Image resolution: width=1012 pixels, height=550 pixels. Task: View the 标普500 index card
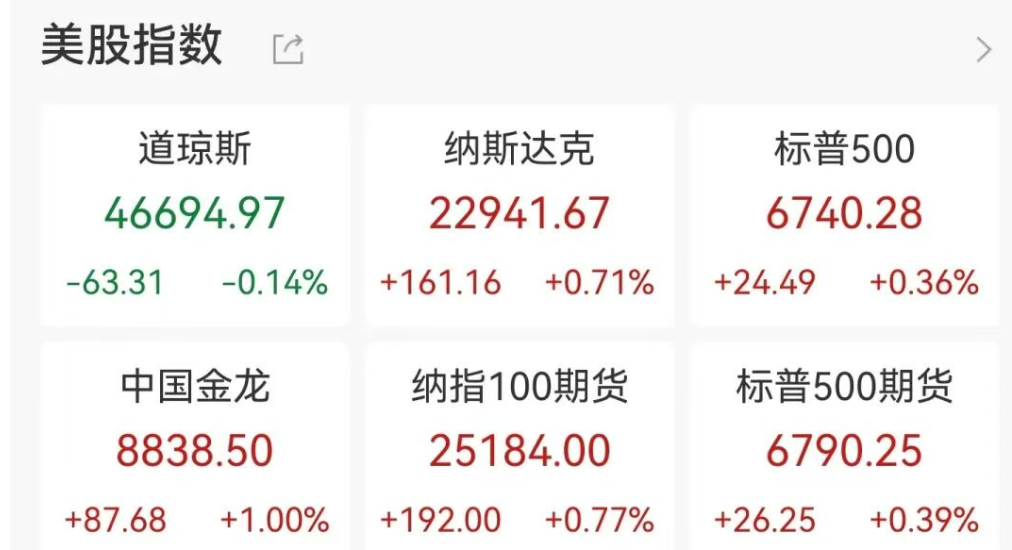tap(844, 215)
